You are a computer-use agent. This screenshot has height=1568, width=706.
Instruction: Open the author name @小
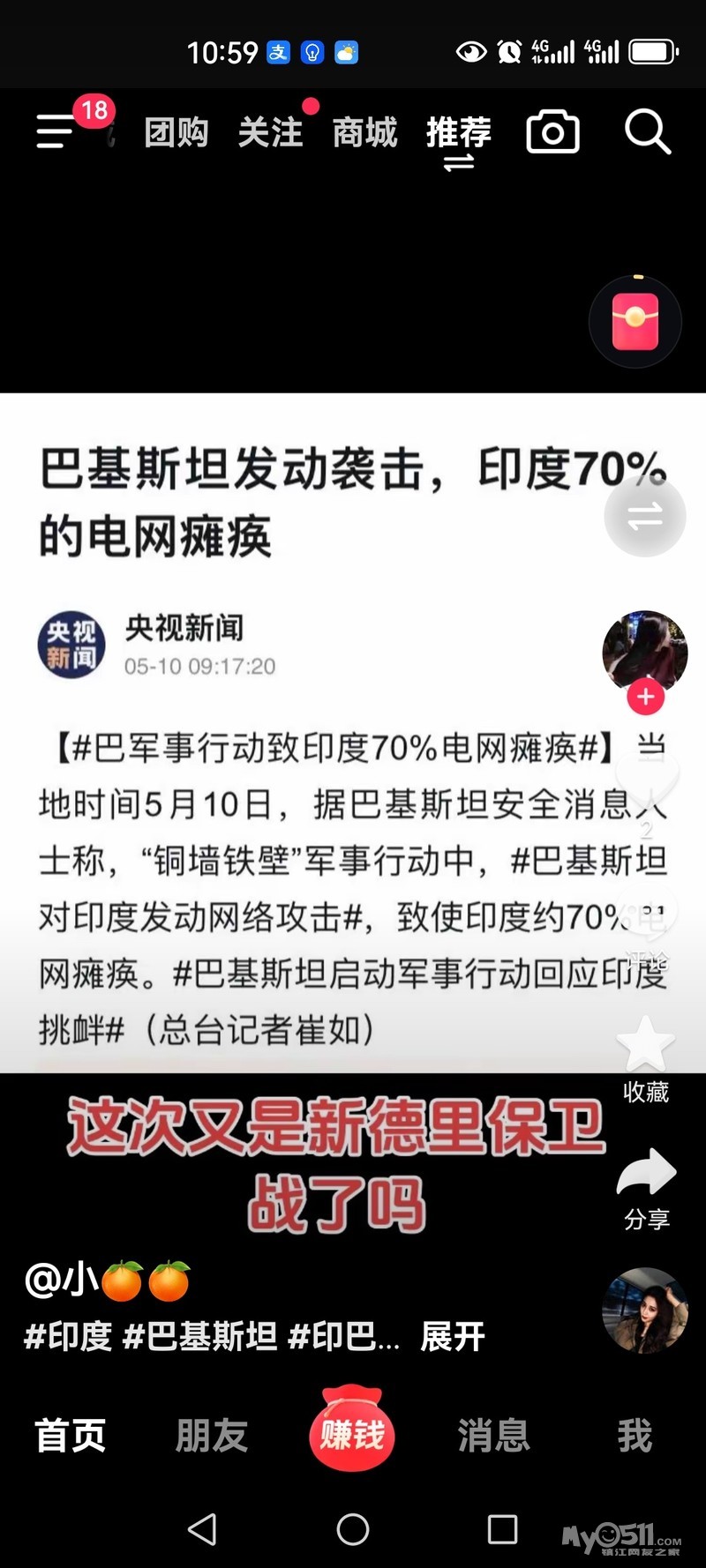point(107,1280)
